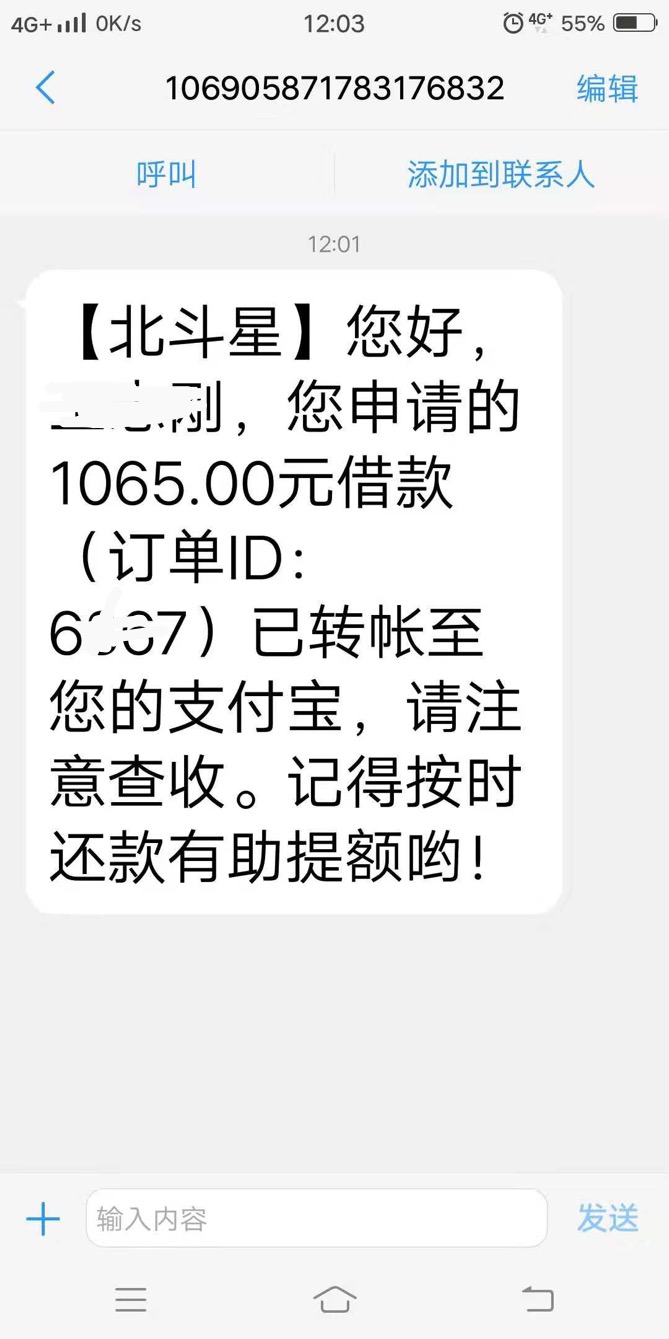Tap the system back button

pos(538,1299)
